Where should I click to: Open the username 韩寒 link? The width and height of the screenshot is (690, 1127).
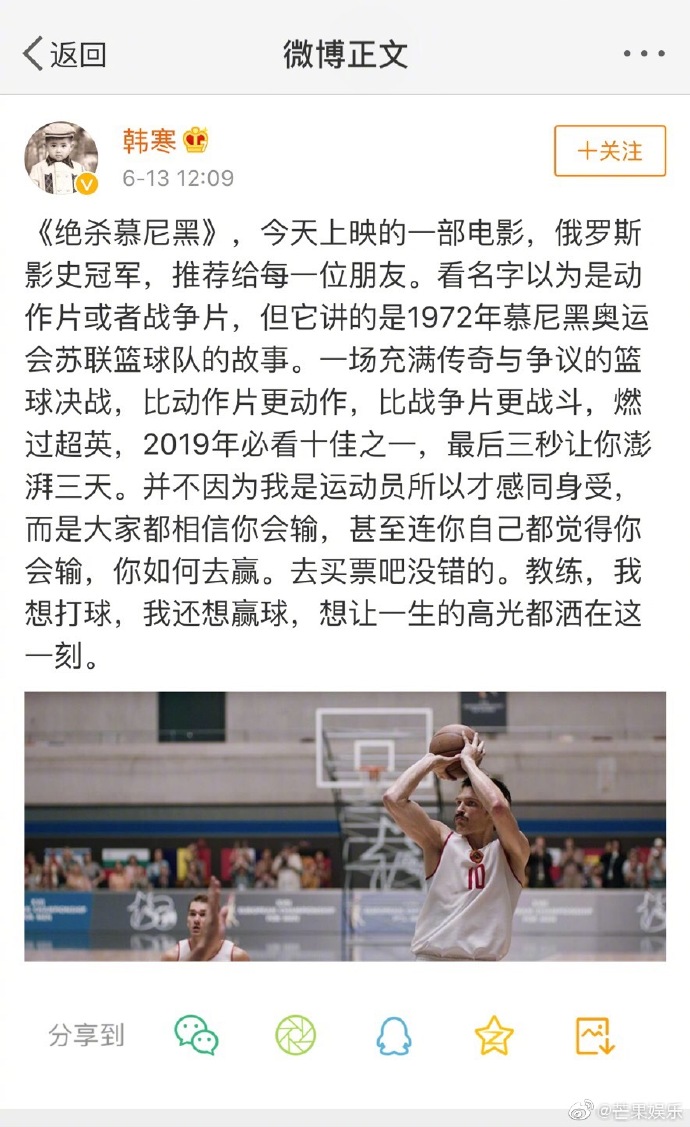coord(149,141)
